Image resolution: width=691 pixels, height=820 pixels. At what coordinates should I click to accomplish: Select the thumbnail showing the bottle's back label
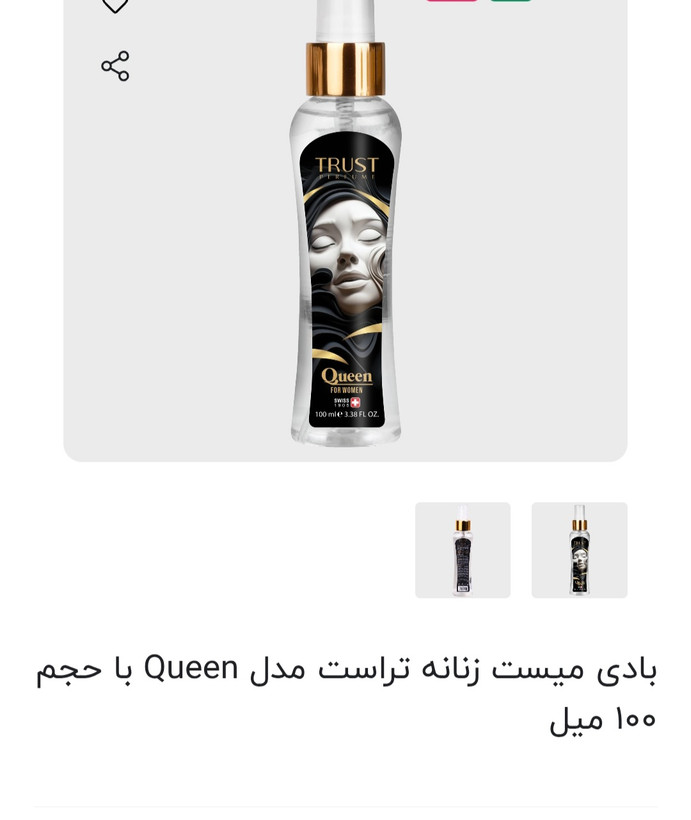click(x=462, y=550)
